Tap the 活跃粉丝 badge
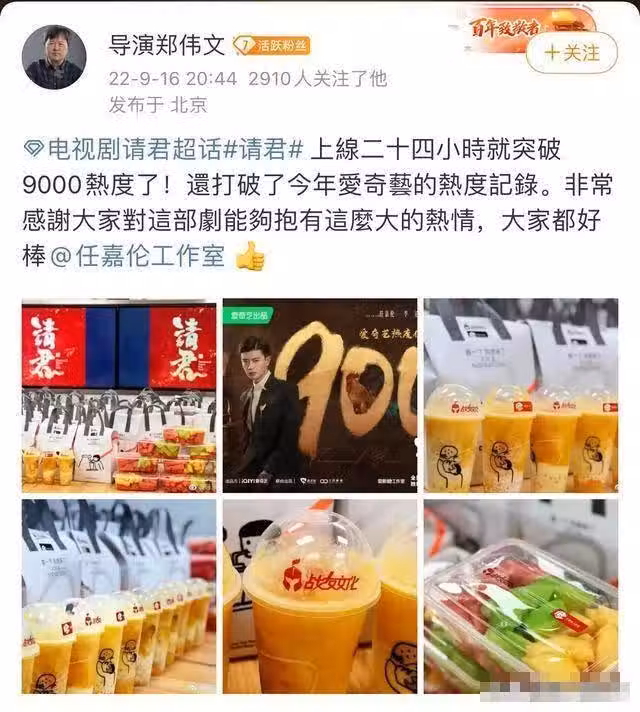Image resolution: width=640 pixels, height=712 pixels. 270,45
